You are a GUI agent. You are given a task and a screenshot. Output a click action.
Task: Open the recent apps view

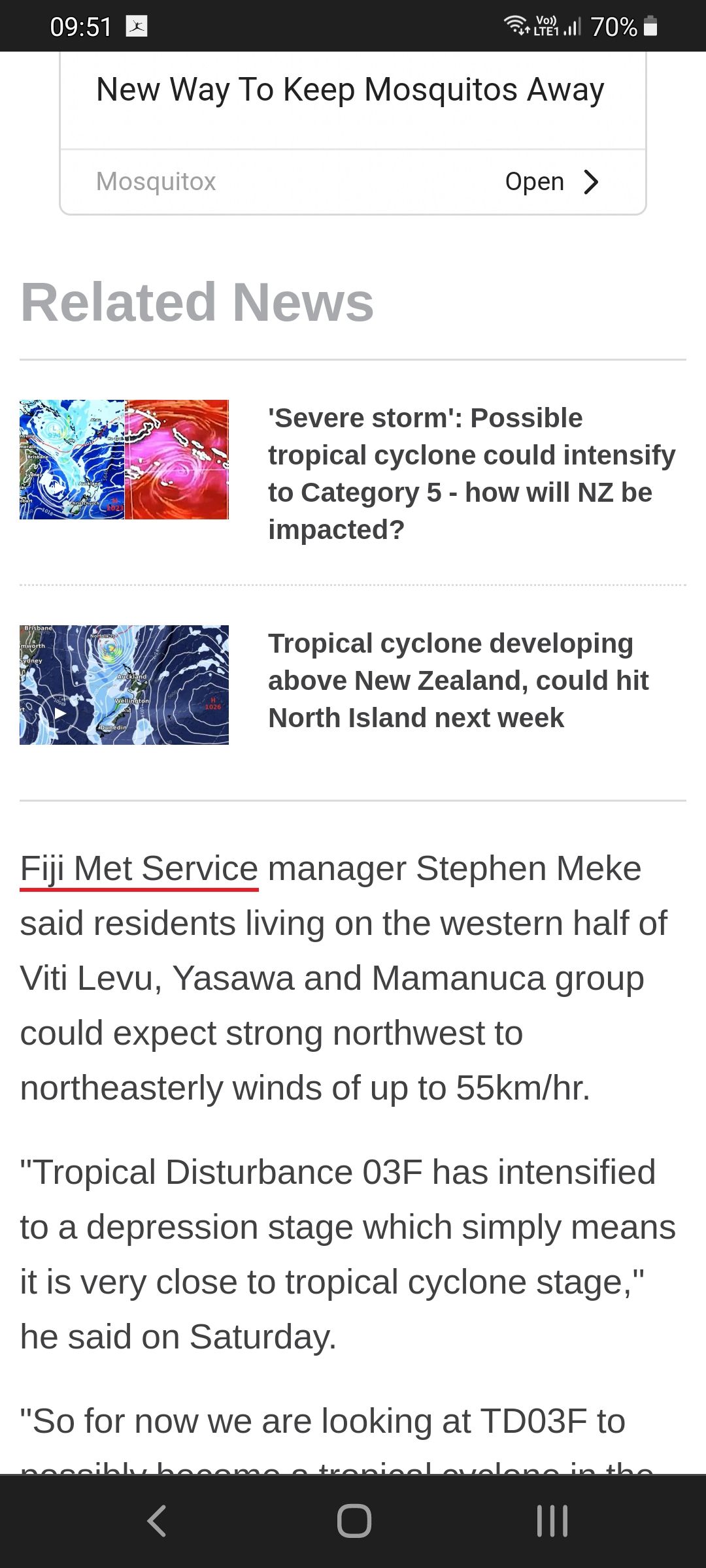point(552,1520)
